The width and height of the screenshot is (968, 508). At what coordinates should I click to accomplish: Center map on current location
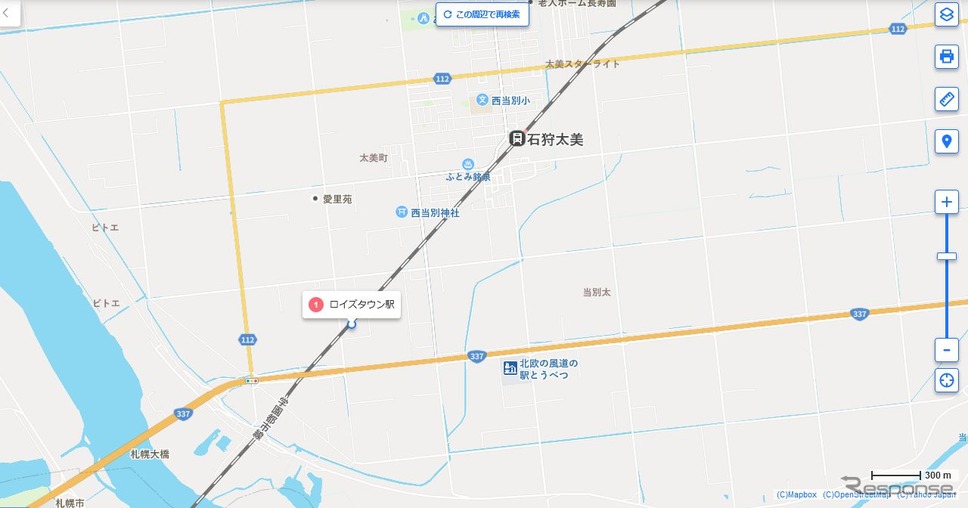(x=946, y=381)
